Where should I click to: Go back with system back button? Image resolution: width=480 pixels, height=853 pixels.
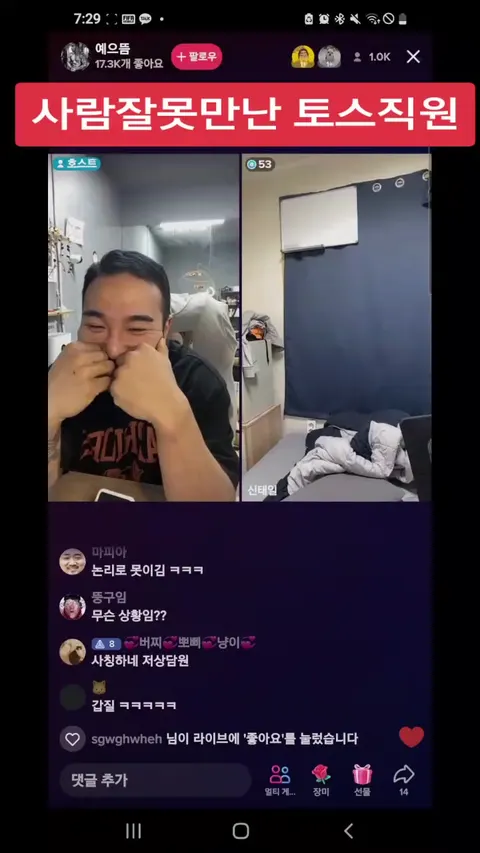[x=348, y=831]
